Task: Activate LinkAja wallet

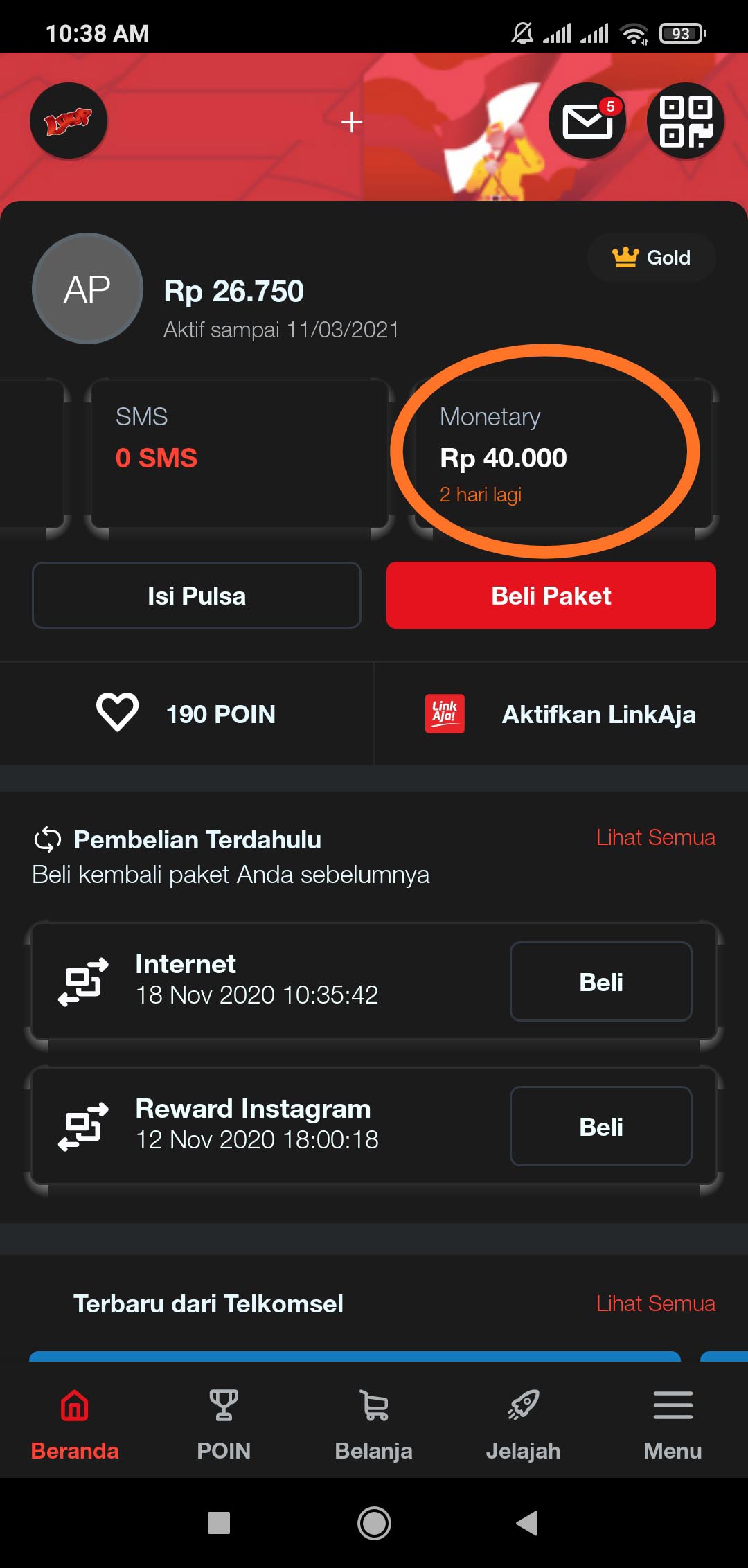Action: (561, 714)
